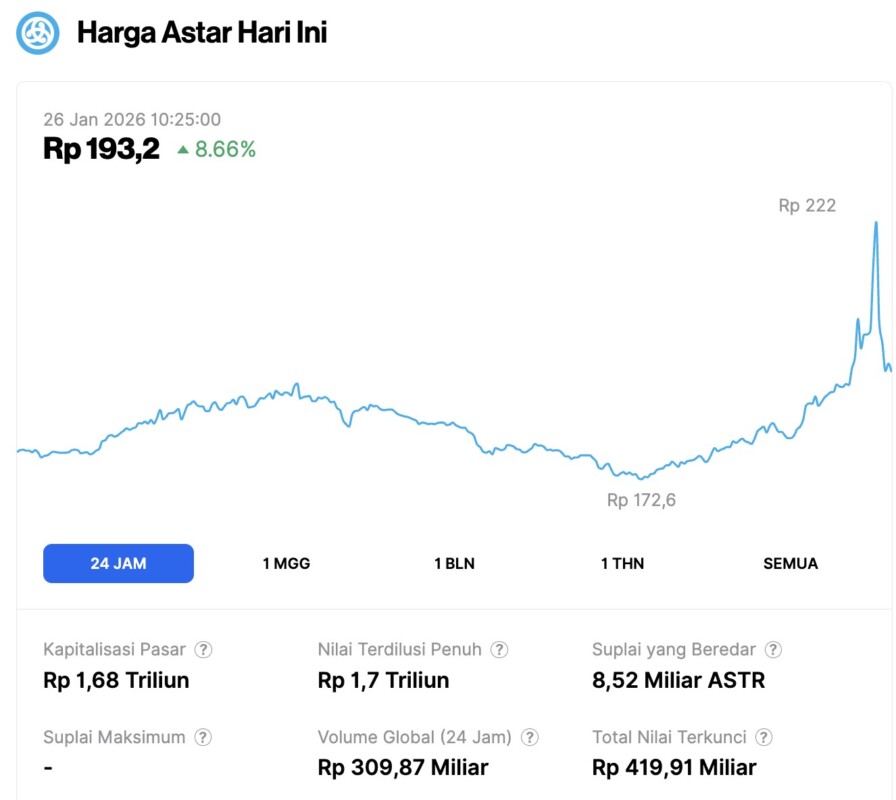Open help icon beside Kapitalisasi Pasar
Viewport: 896px width, 800px height.
[x=203, y=649]
